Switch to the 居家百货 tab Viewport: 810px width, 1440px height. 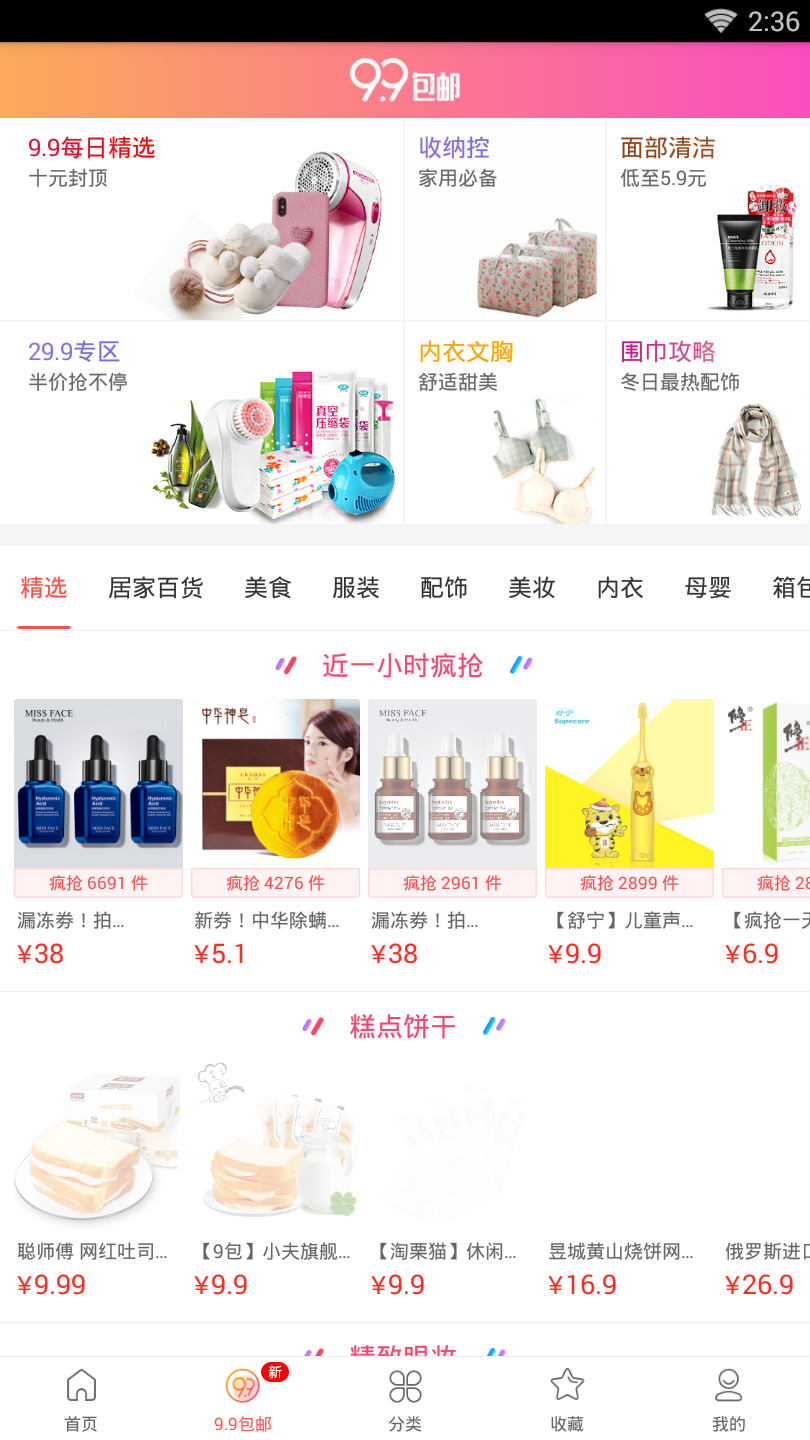156,588
